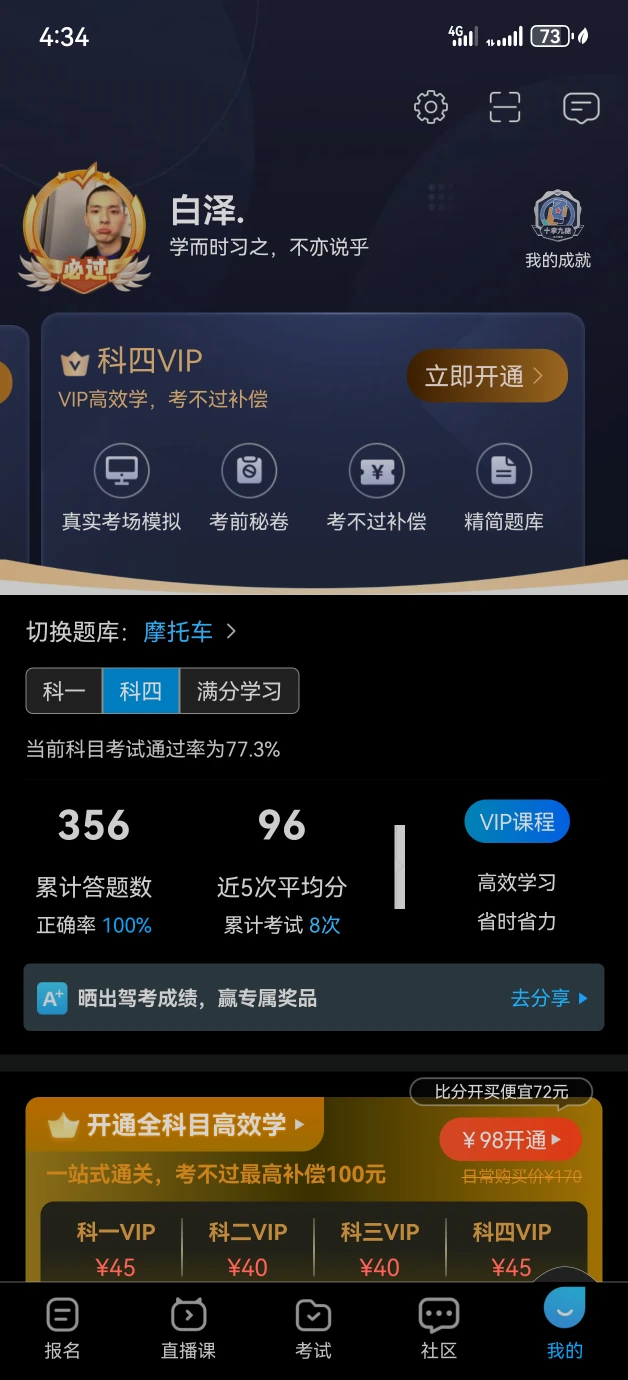Screen dimensions: 628x1380
Task: Open the scan code icon
Action: (505, 107)
